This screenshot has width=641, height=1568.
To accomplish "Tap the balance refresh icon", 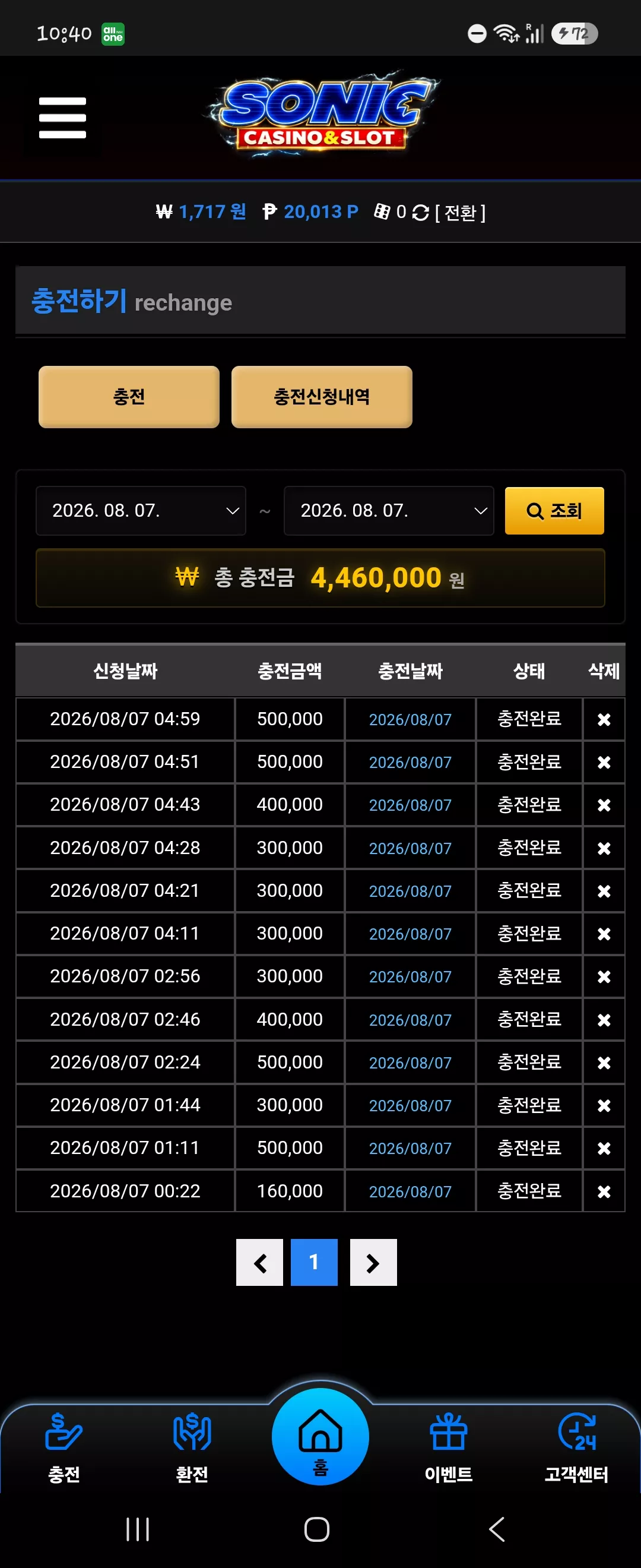I will pos(420,213).
